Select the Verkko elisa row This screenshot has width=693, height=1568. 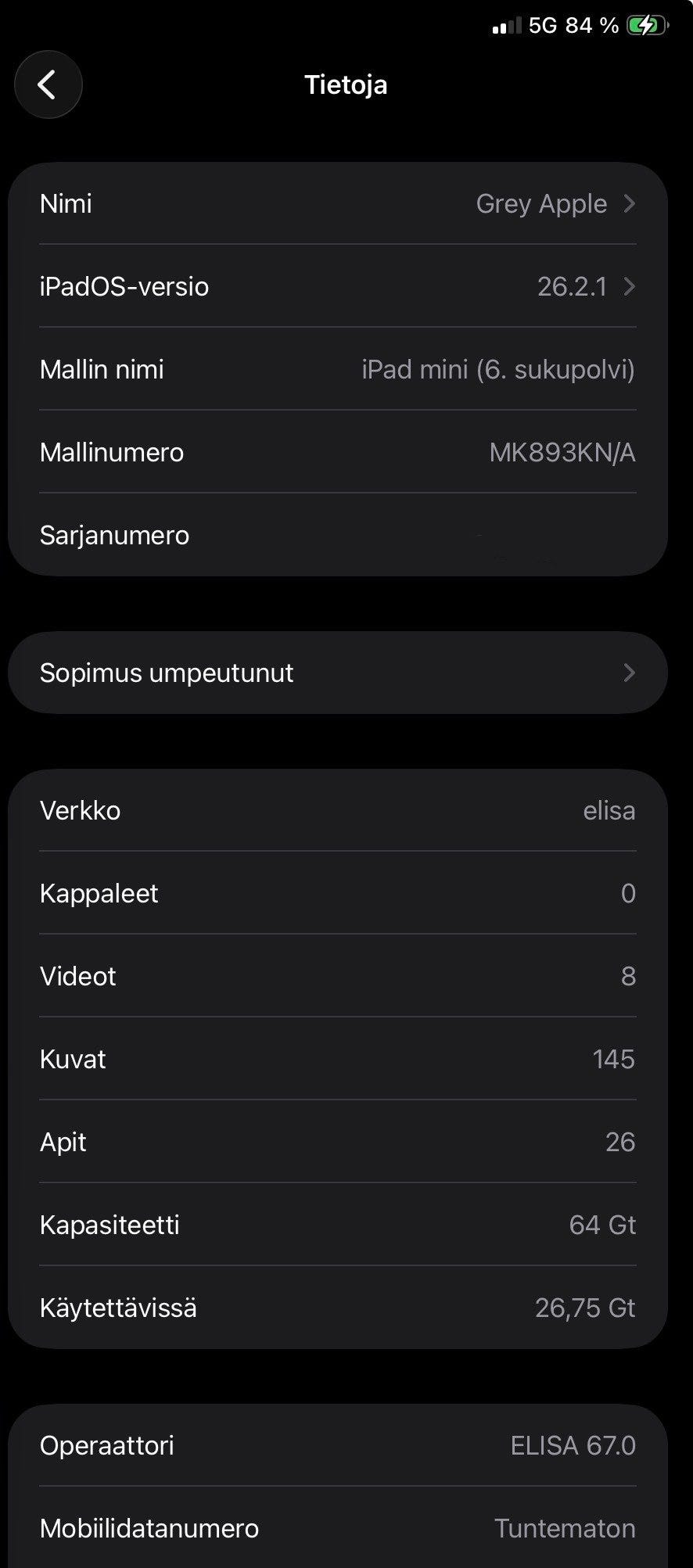tap(336, 810)
